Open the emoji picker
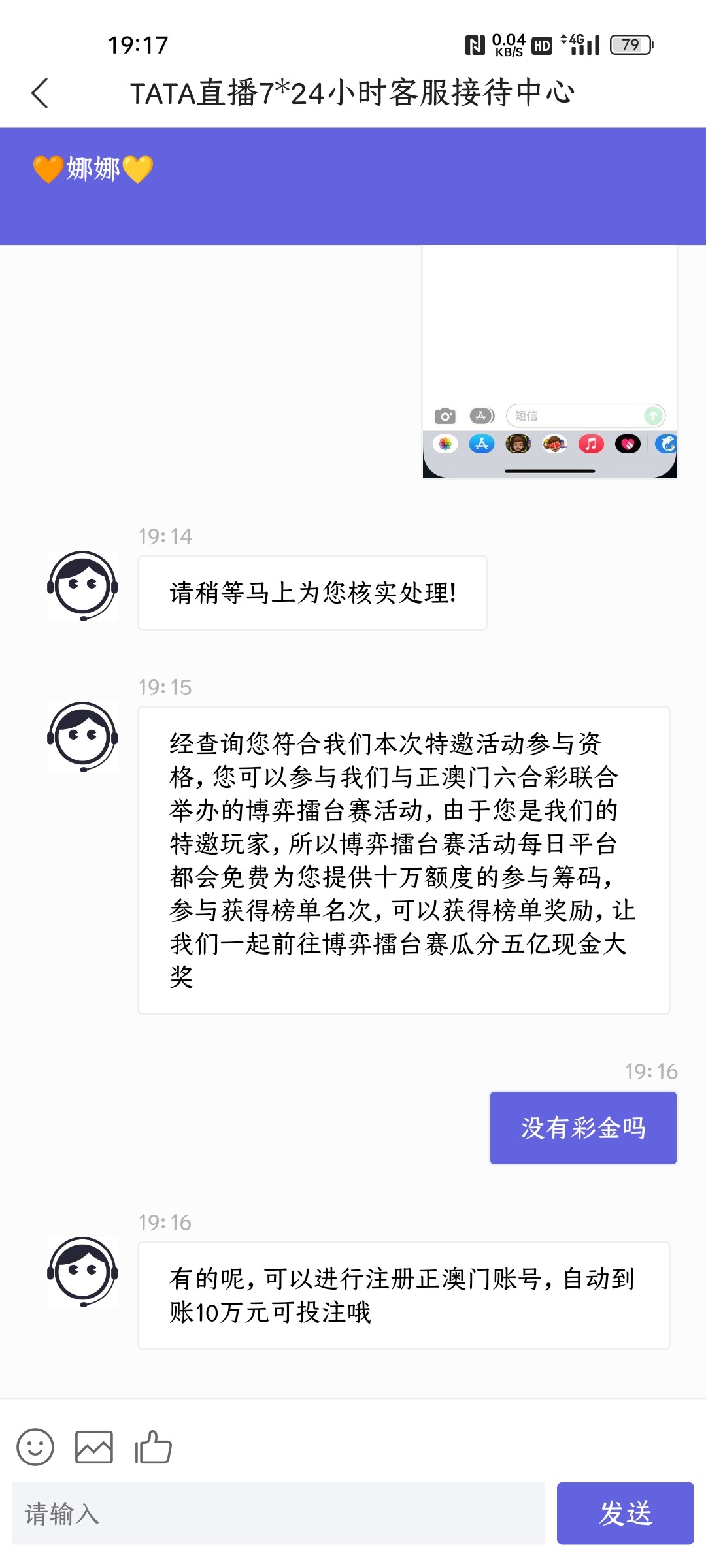Viewport: 706px width, 1568px height. pyautogui.click(x=35, y=1446)
